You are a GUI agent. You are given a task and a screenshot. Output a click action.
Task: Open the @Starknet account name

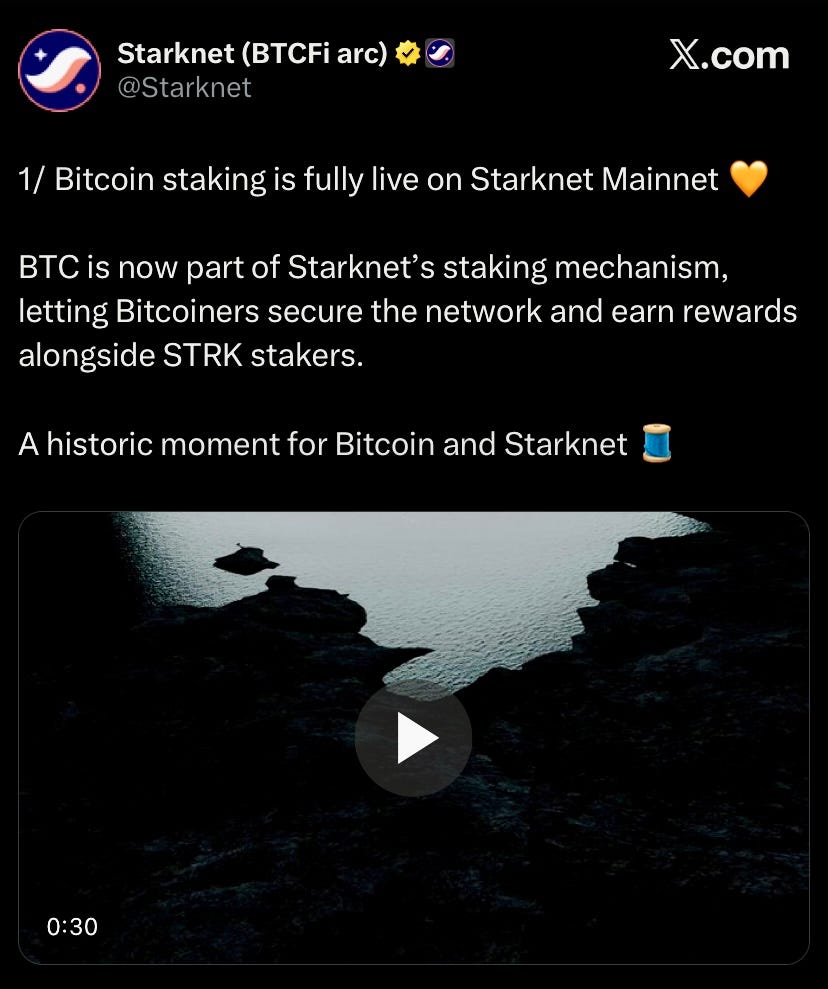coord(184,88)
